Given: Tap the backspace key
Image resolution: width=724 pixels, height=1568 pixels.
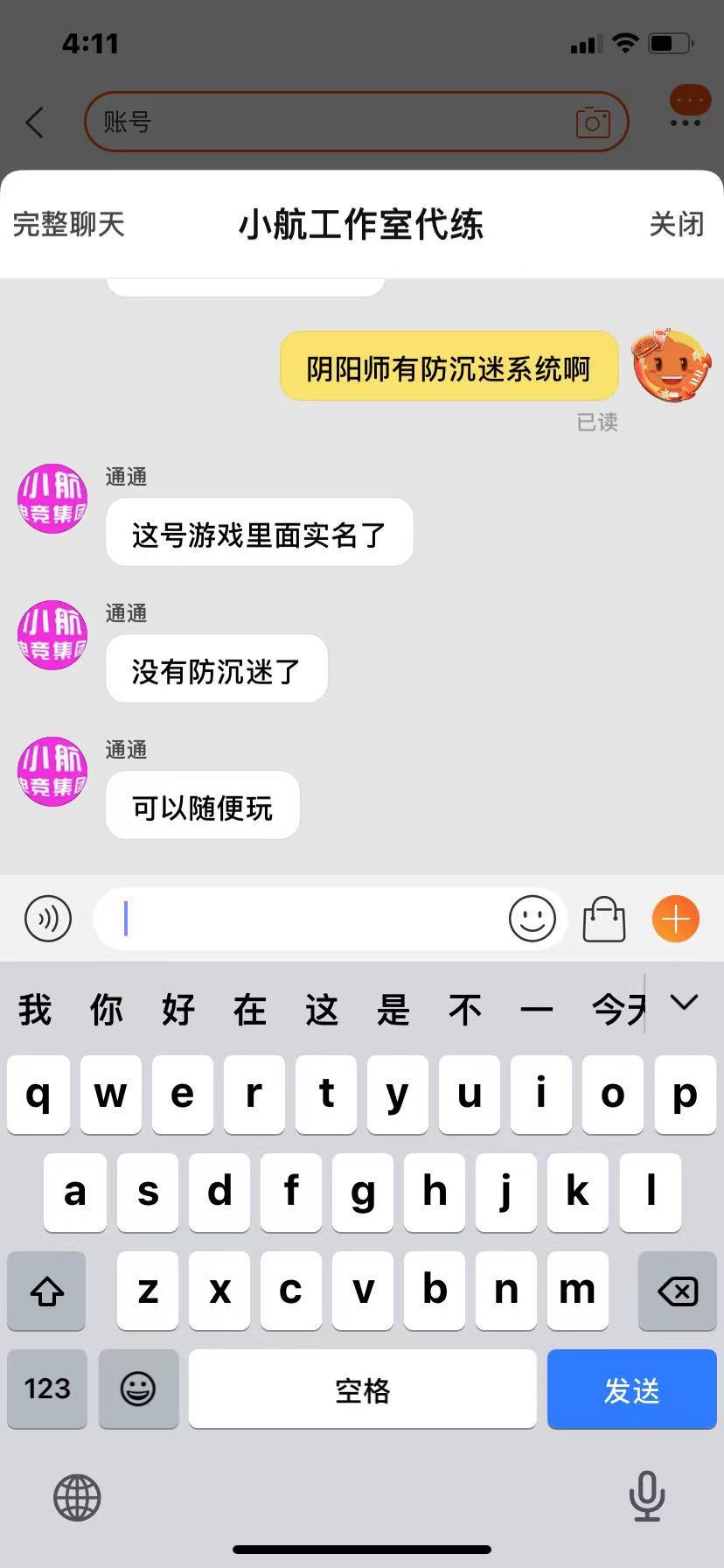Looking at the screenshot, I should pos(678,1291).
